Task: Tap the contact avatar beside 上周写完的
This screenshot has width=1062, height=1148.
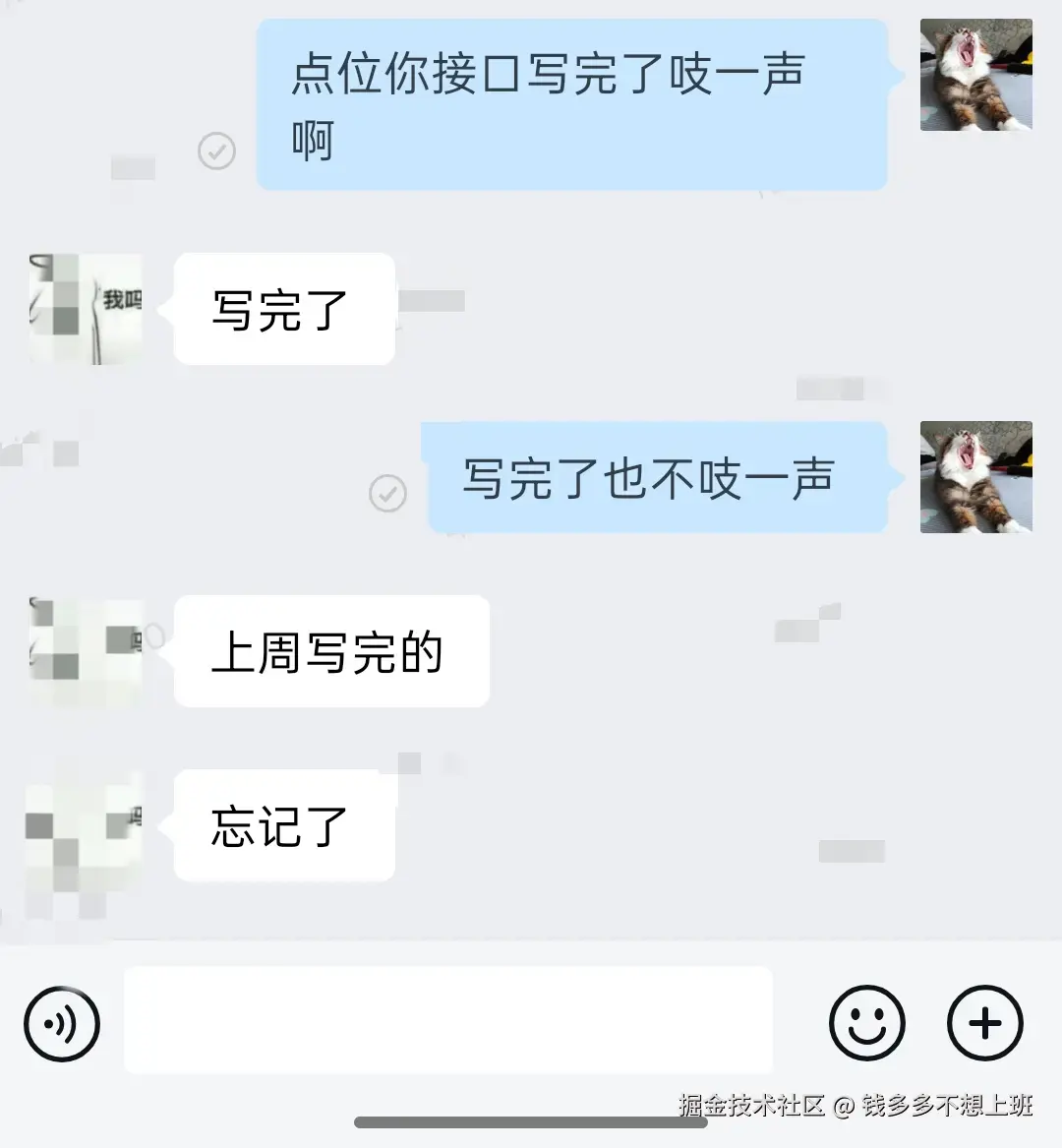Action: coord(85,651)
